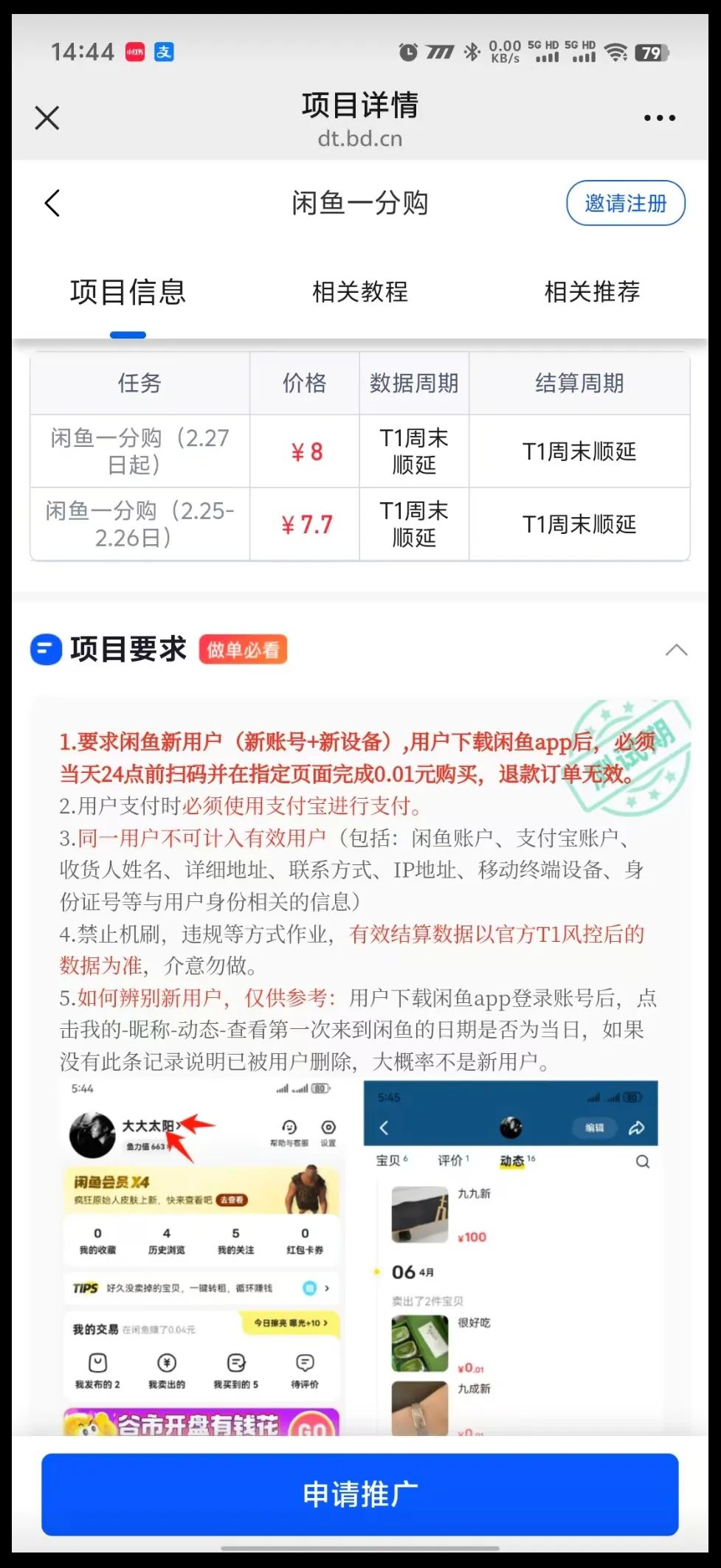Tap the 邀请注册 button
721x1568 pixels.
pos(625,204)
